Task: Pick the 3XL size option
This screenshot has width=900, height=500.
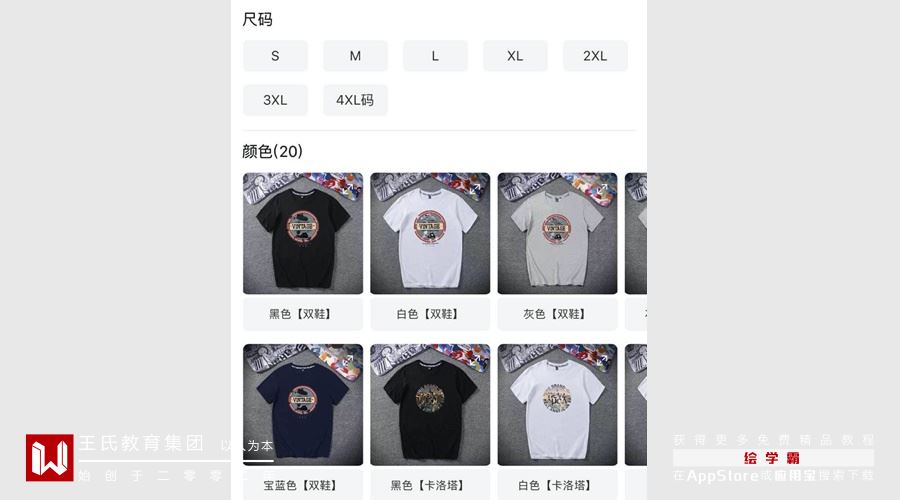Action: tap(275, 100)
